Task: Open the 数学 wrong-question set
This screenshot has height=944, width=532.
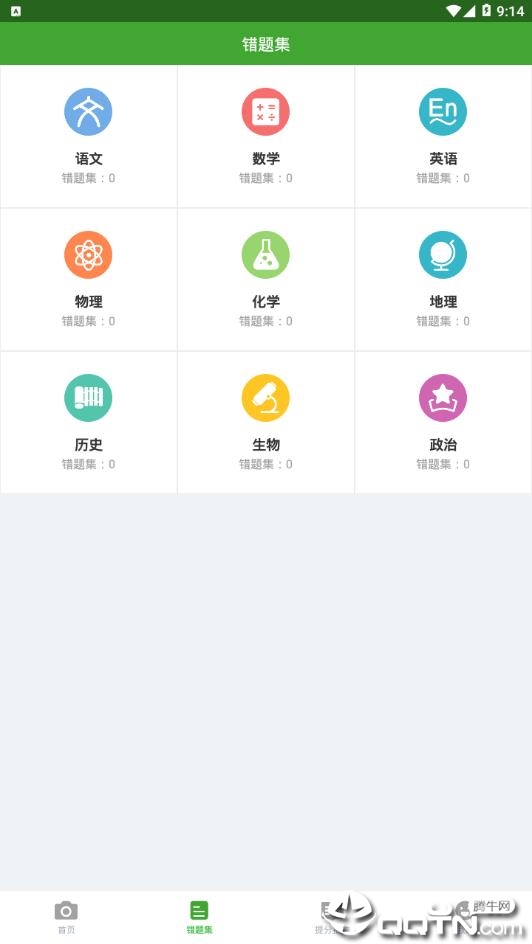Action: (266, 137)
